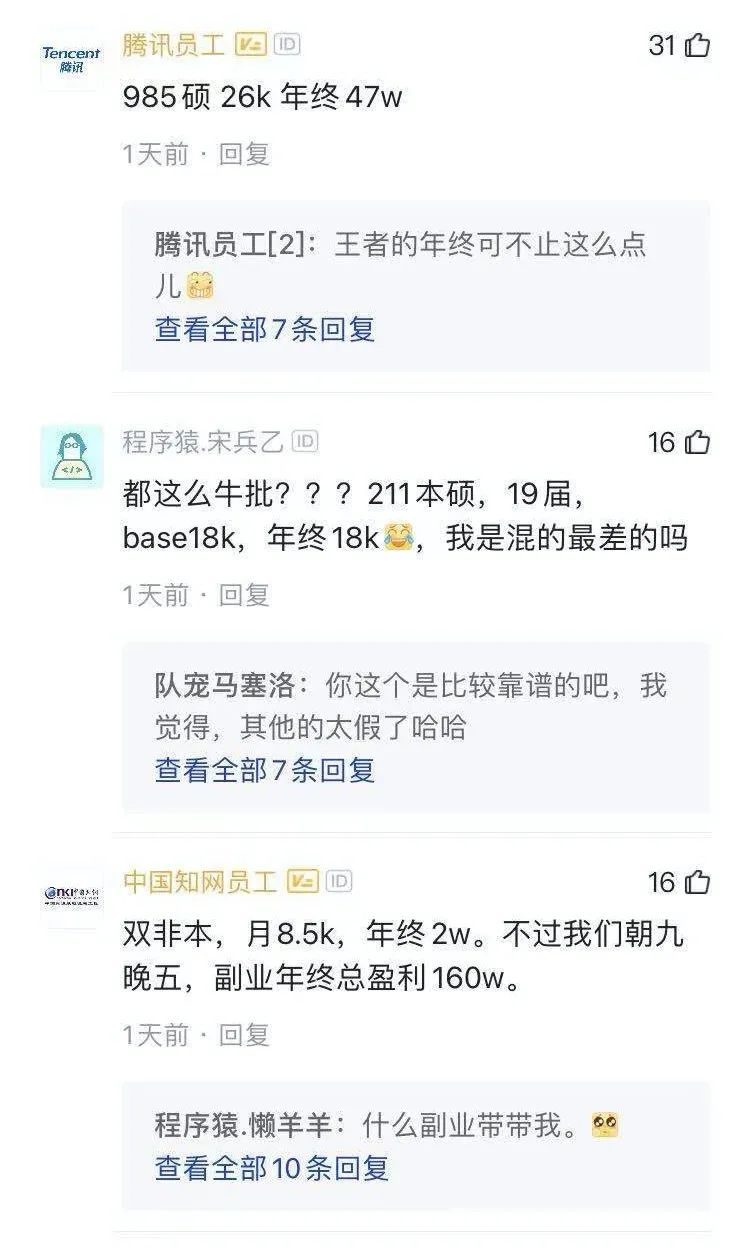This screenshot has width=750, height=1249.
Task: Reply to the 腾讯员工 comment
Action: coord(245,154)
